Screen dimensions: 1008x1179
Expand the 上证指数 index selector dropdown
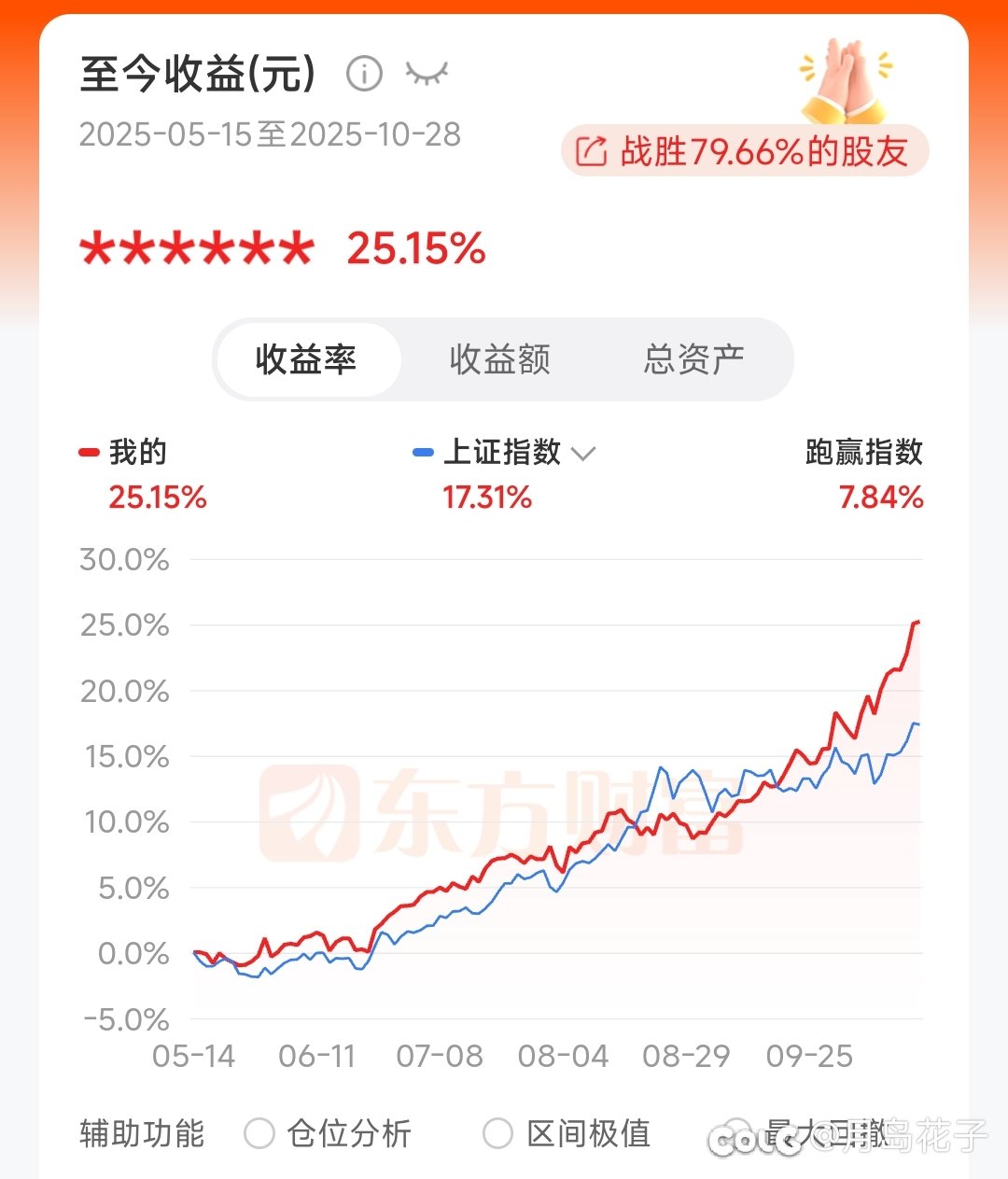click(584, 454)
